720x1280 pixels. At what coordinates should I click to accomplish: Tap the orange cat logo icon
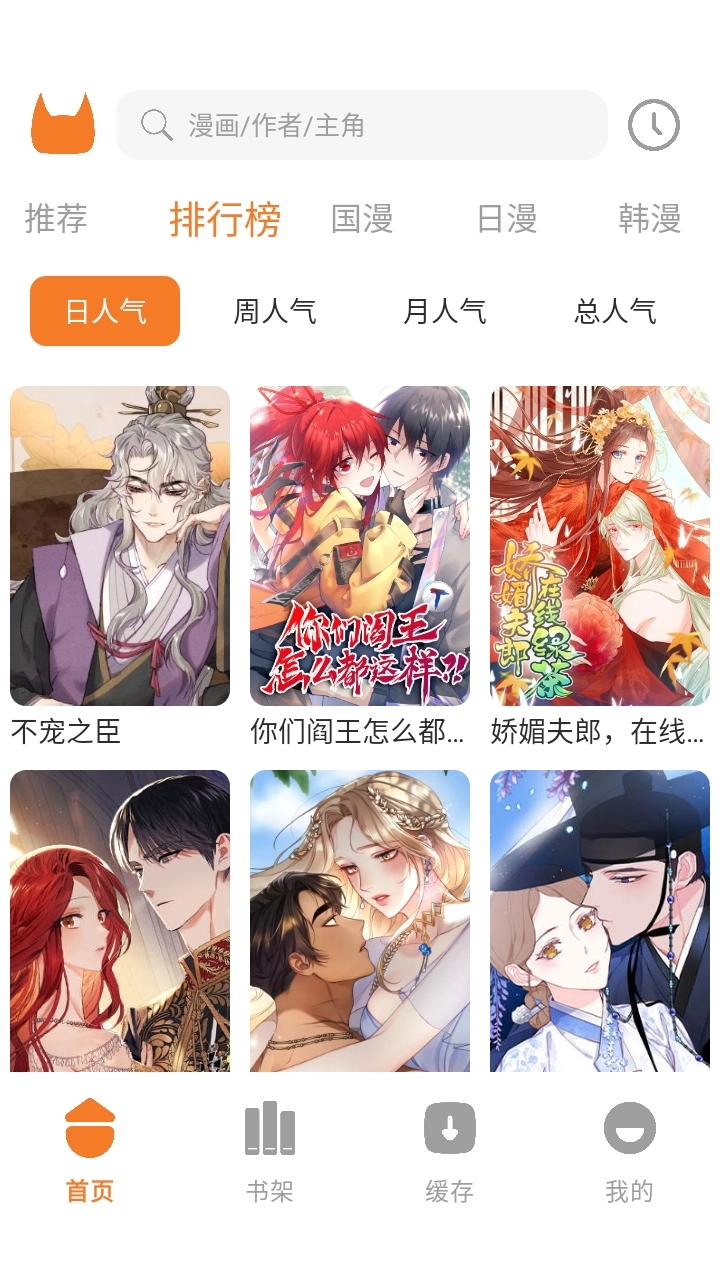[63, 124]
